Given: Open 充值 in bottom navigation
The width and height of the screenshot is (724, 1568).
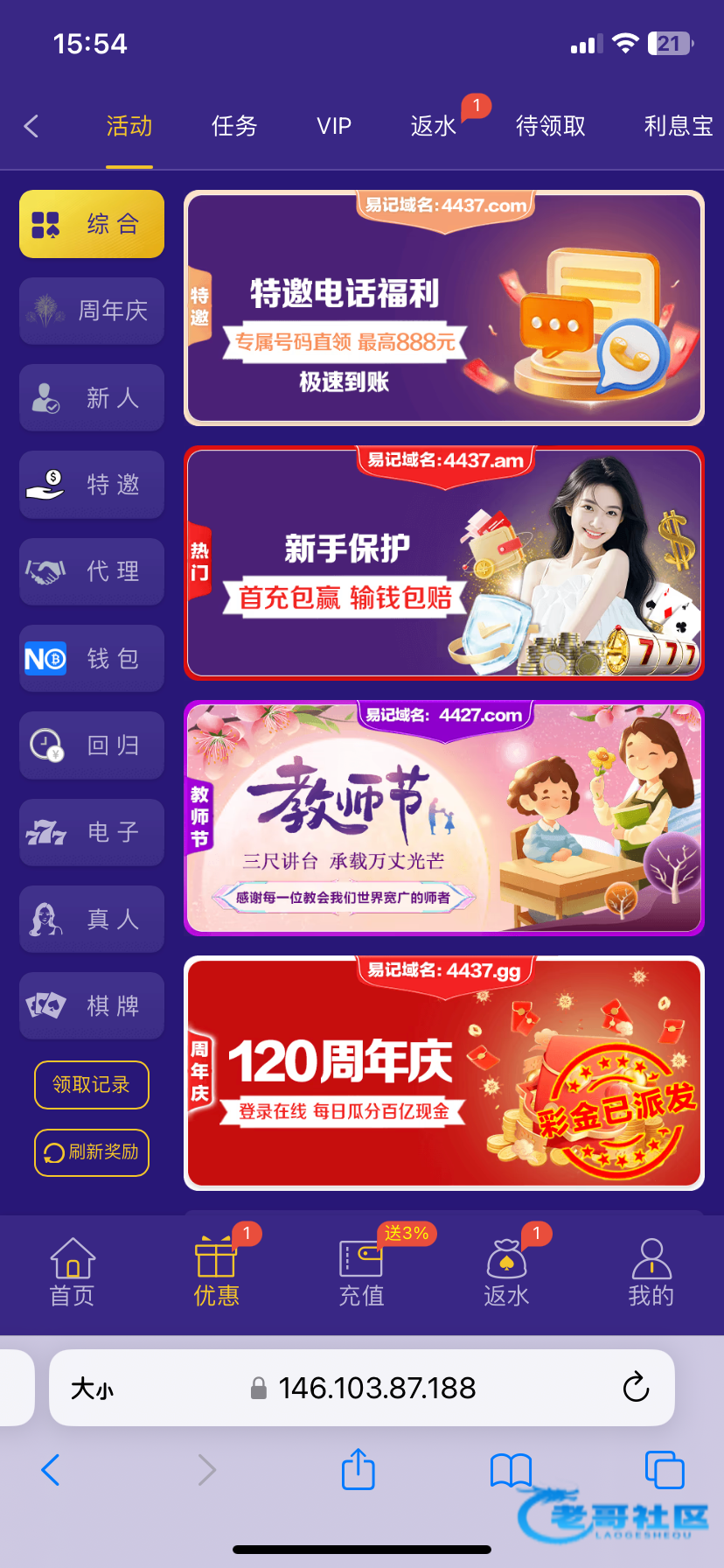Looking at the screenshot, I should [x=361, y=1273].
